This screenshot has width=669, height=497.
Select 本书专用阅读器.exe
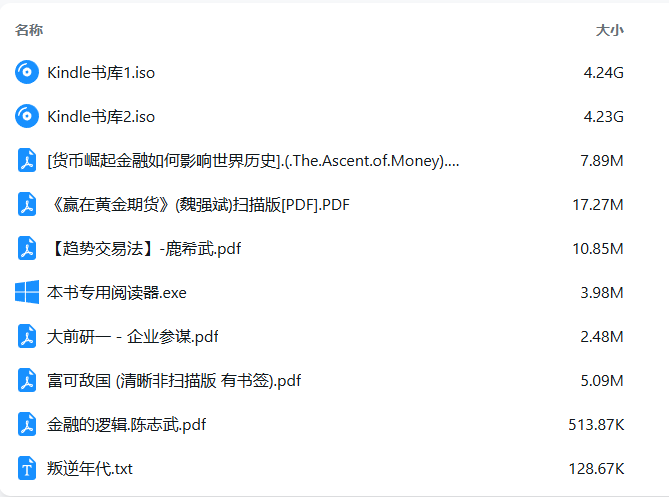point(116,293)
